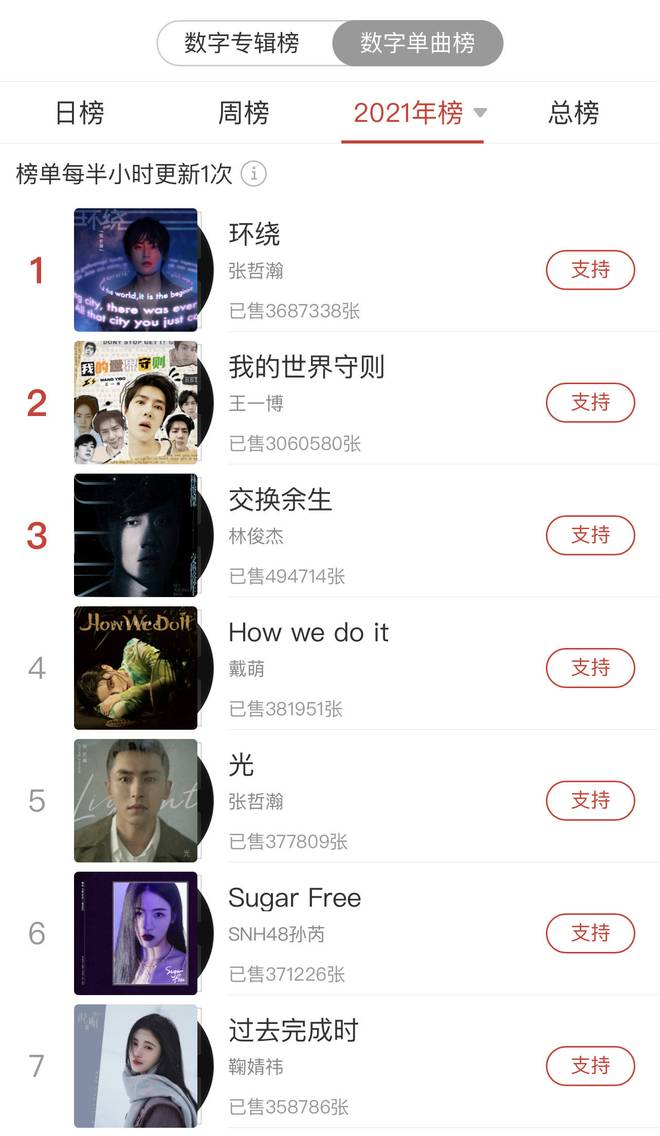660x1136 pixels.
Task: Tap 支持 beside 过去完成时
Action: tap(590, 1065)
